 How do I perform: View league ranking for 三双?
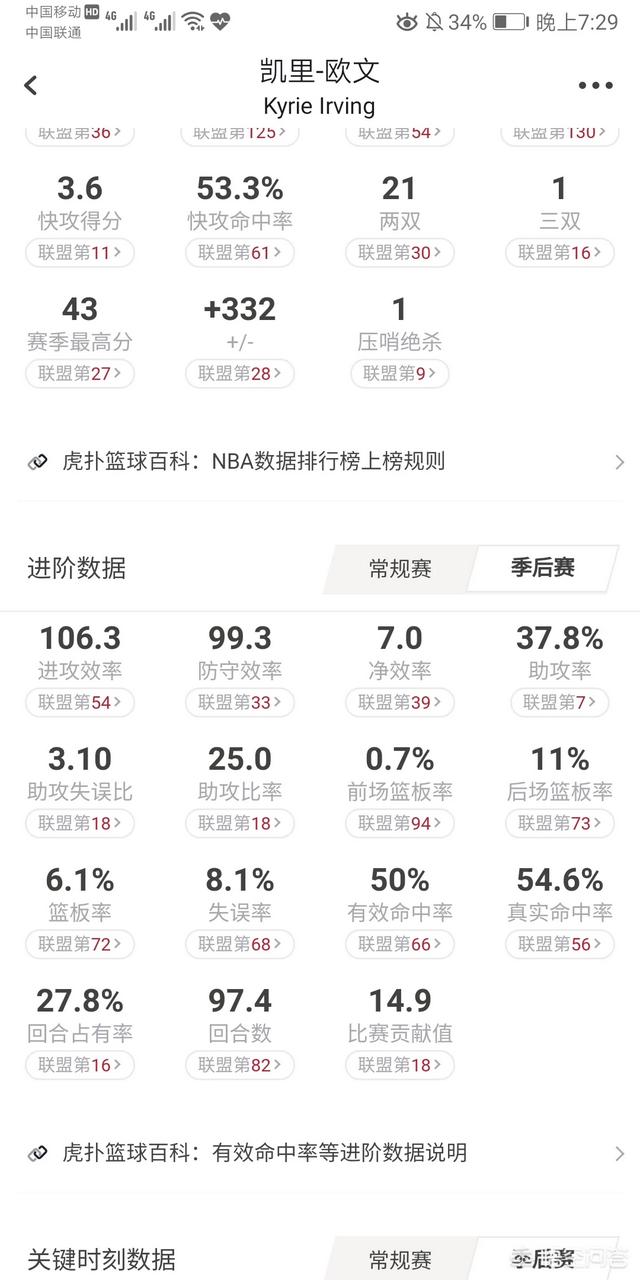(560, 253)
